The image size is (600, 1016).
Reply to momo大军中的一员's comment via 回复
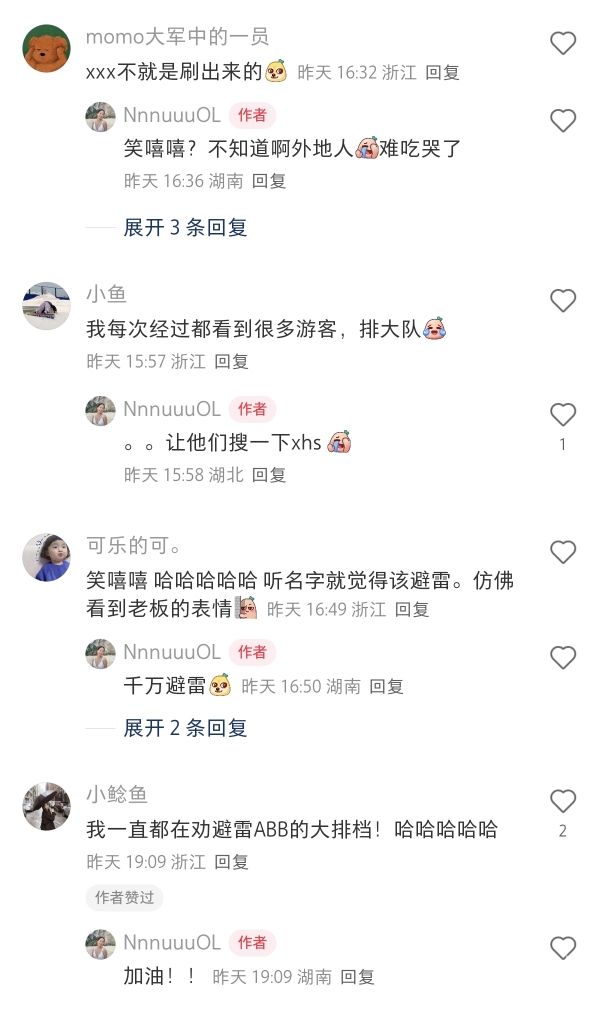coord(443,73)
